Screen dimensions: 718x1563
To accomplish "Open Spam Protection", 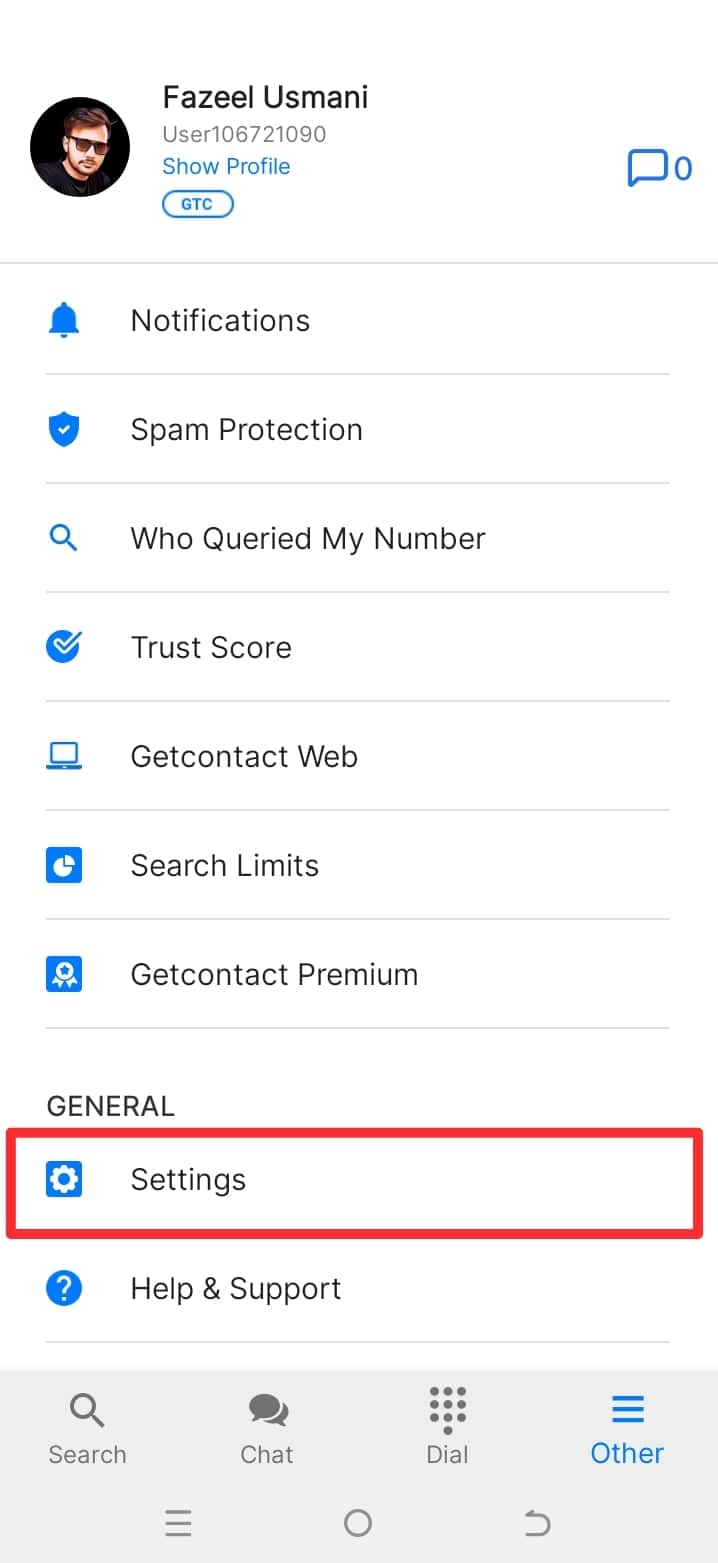I will pyautogui.click(x=358, y=430).
